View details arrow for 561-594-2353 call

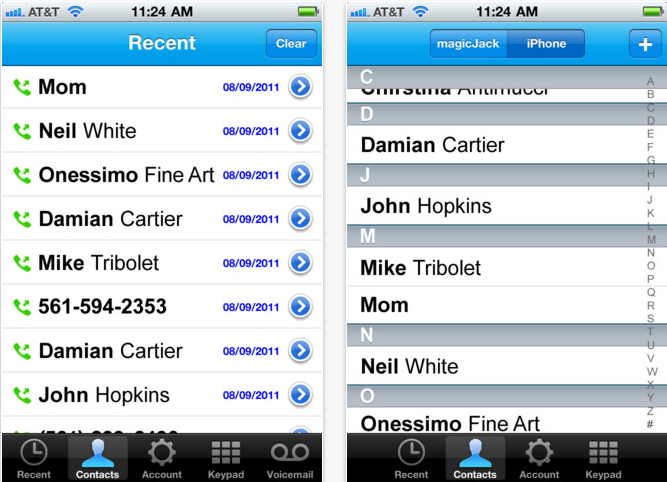pos(300,307)
